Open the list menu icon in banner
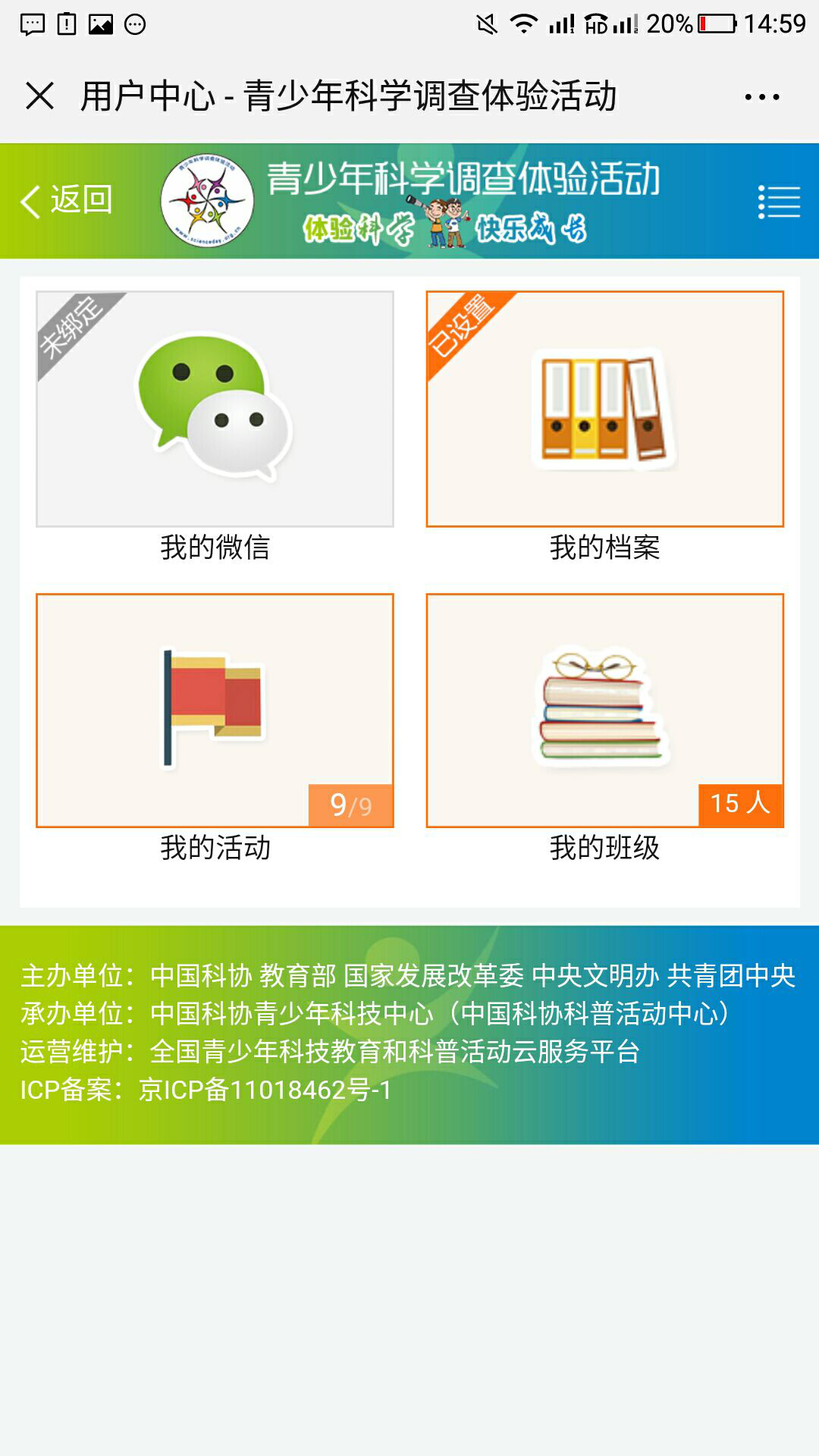The image size is (819, 1456). click(x=779, y=202)
